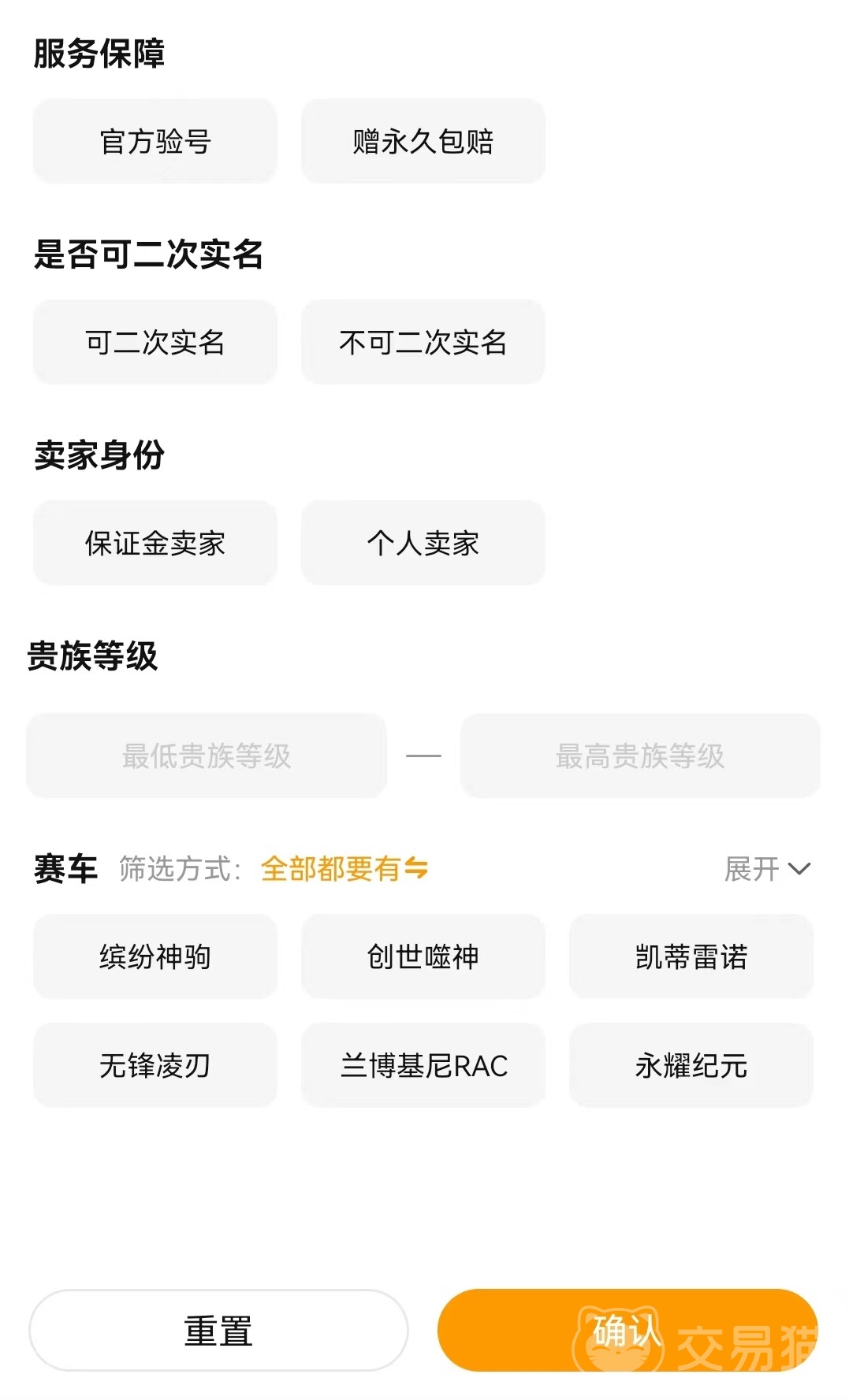Select the 缤纷神驹 car chip

[x=155, y=957]
